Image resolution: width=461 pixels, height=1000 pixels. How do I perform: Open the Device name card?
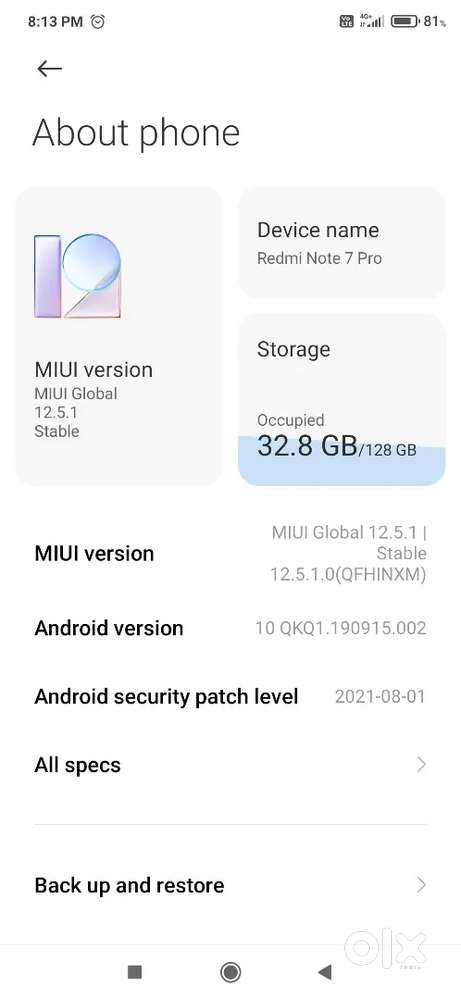(341, 243)
